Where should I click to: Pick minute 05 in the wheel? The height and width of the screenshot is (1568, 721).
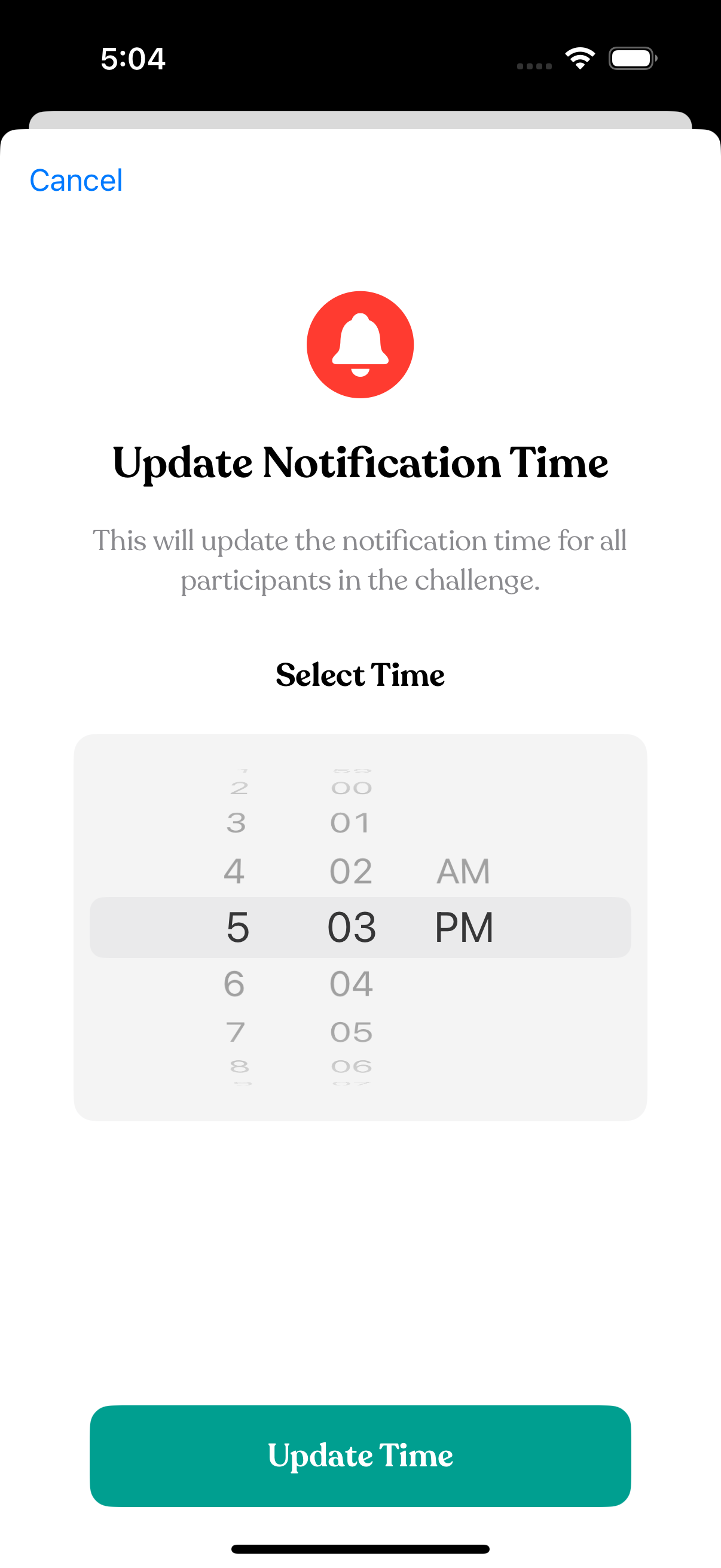click(x=351, y=1032)
